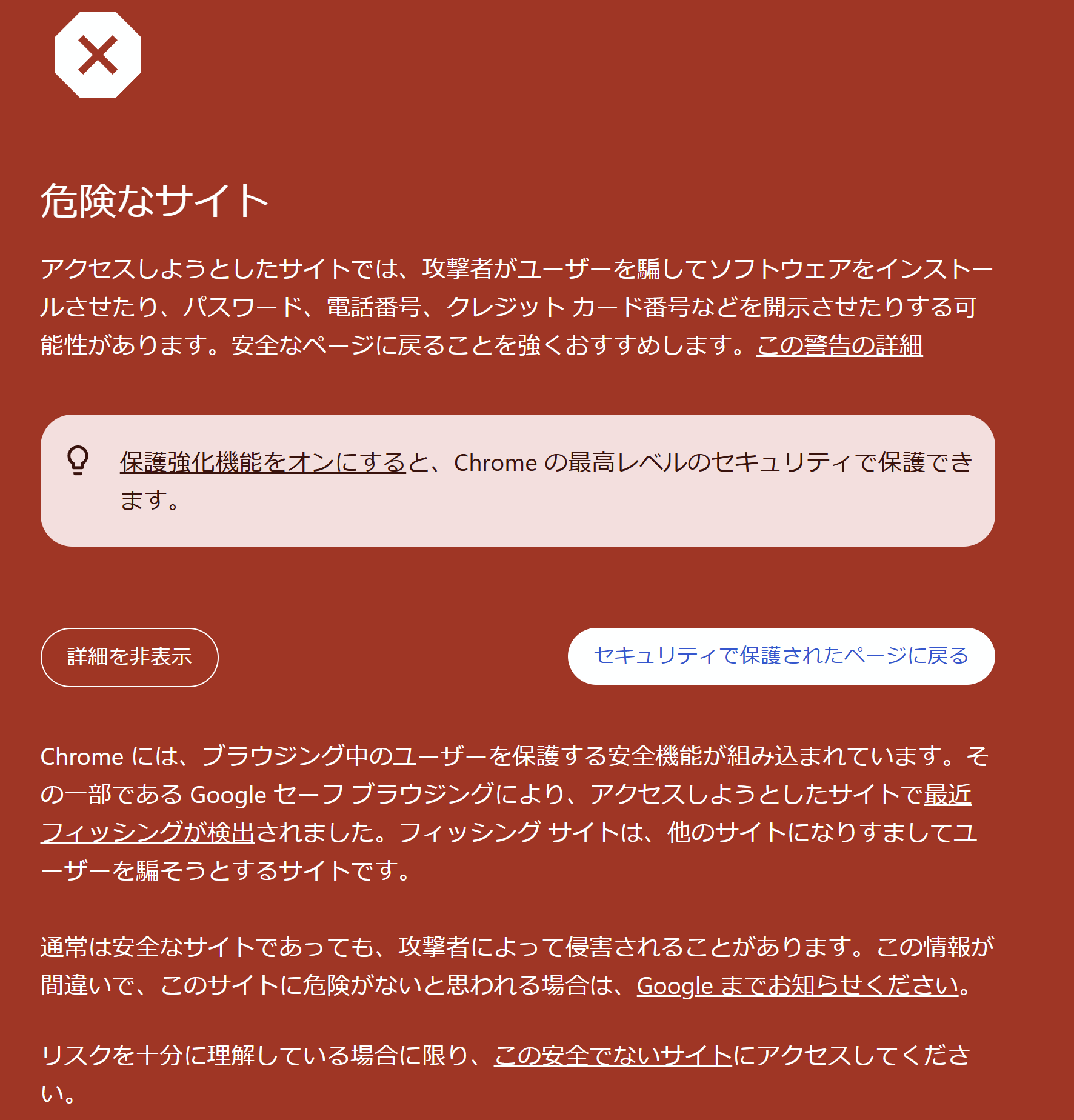Hide details with 詳細を非表示 button

pos(129,657)
